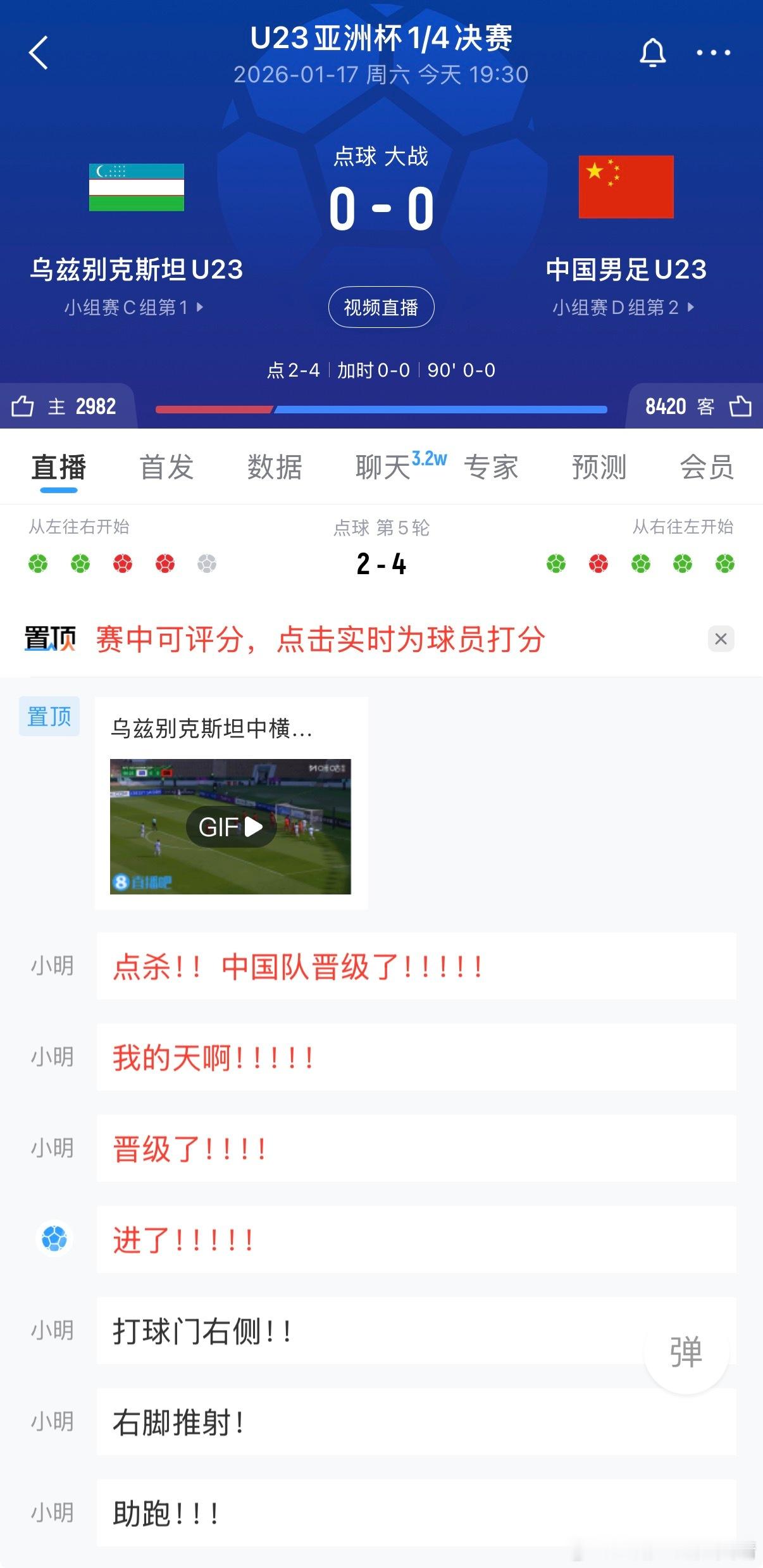Screen dimensions: 763x1568
Task: Click the football avatar beside 进了 comment
Action: [x=54, y=1239]
